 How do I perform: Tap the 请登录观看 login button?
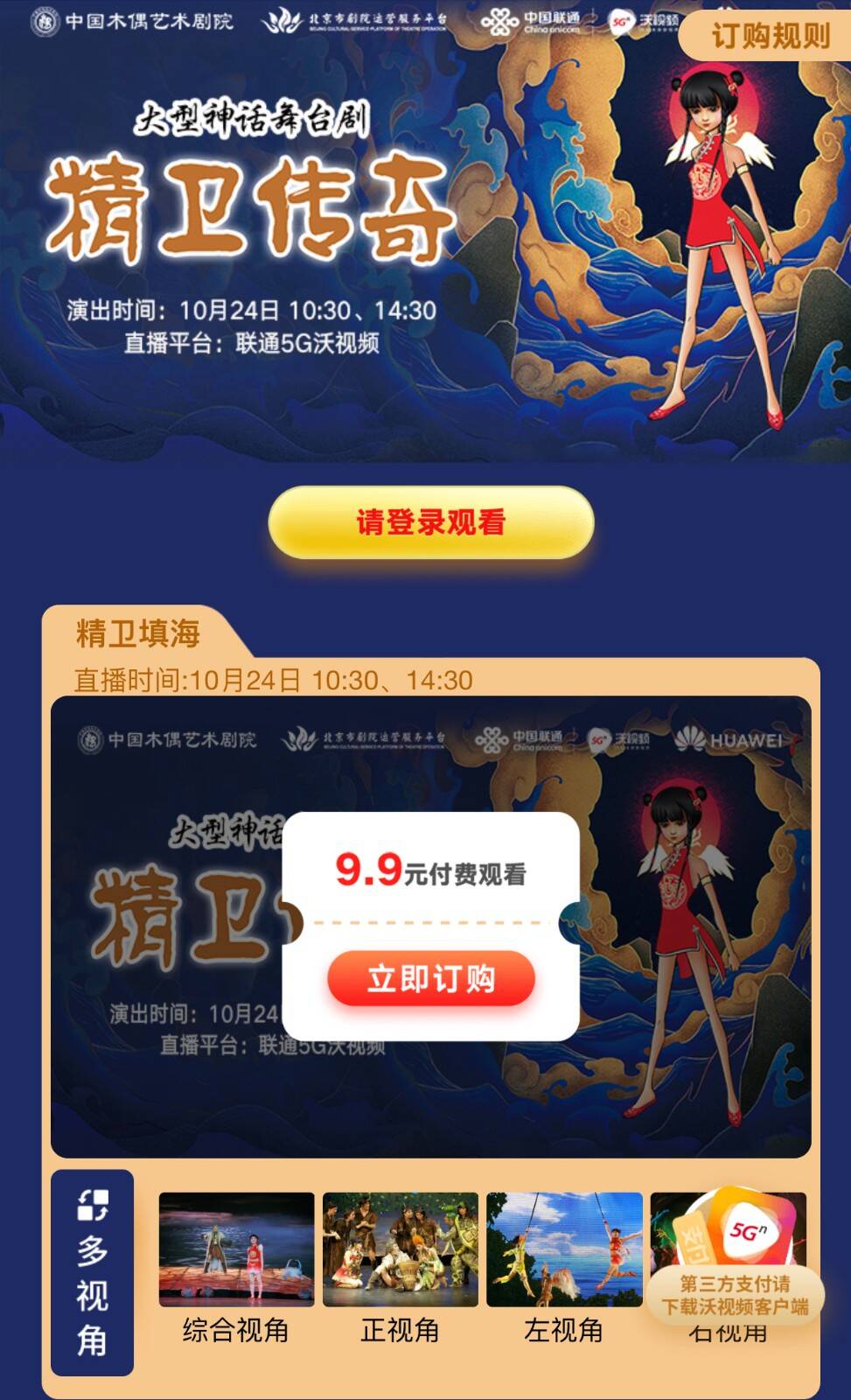tap(431, 522)
